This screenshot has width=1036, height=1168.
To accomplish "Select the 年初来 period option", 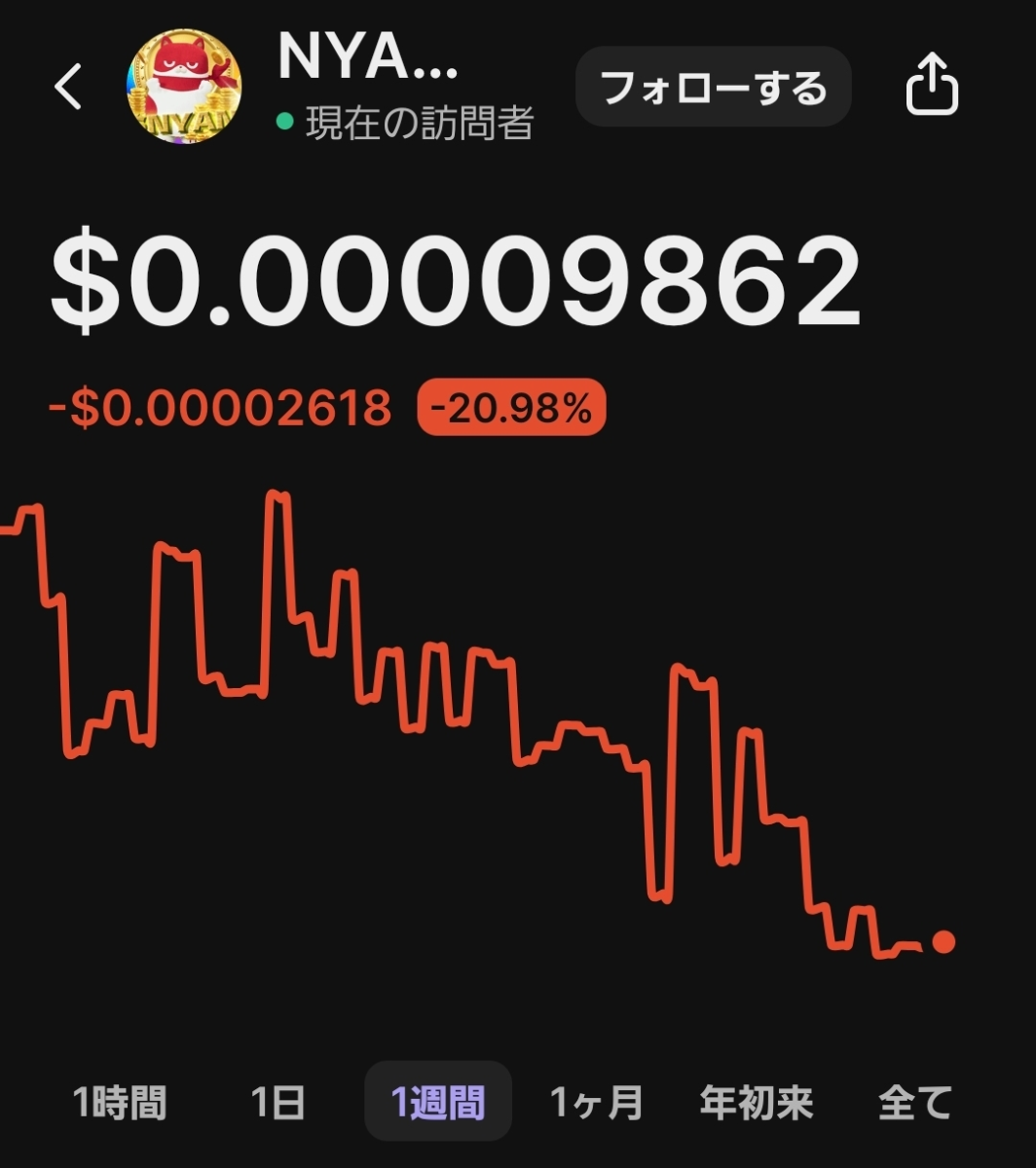I will pyautogui.click(x=757, y=1103).
